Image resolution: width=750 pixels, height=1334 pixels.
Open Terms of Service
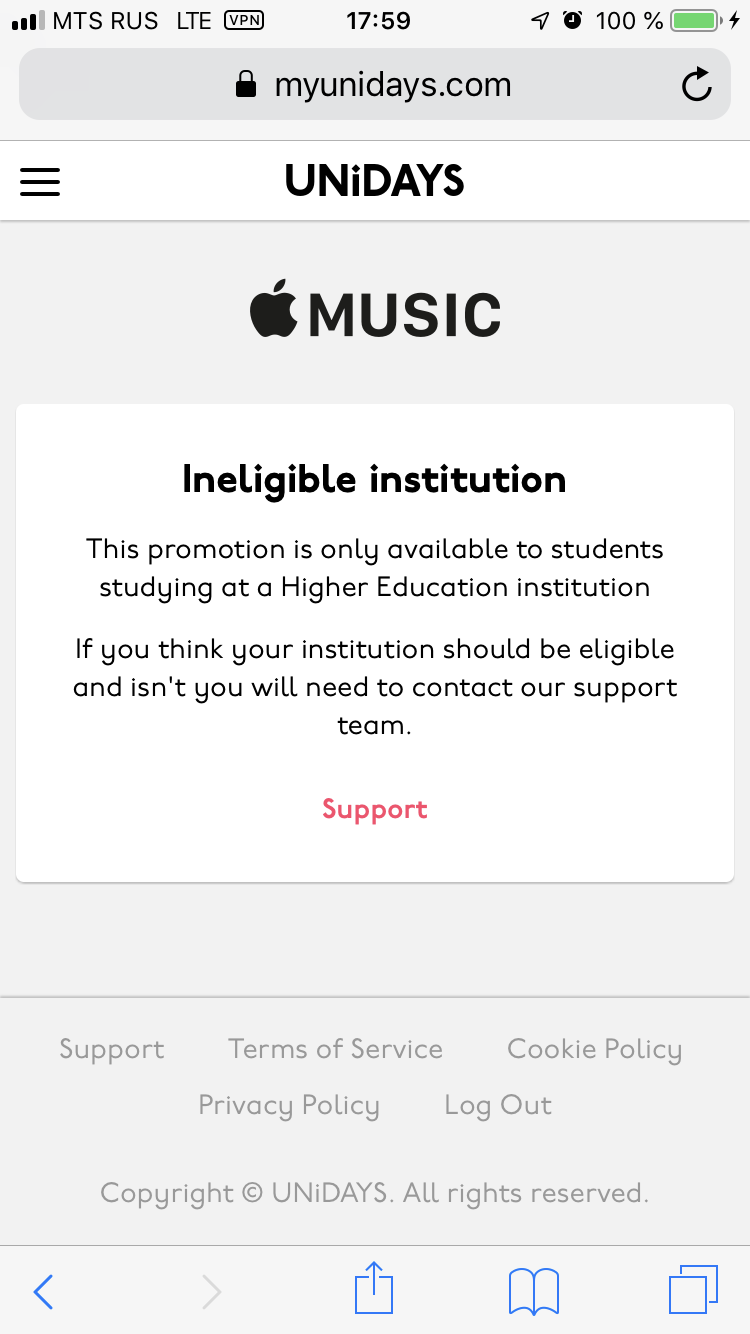[x=335, y=1049]
